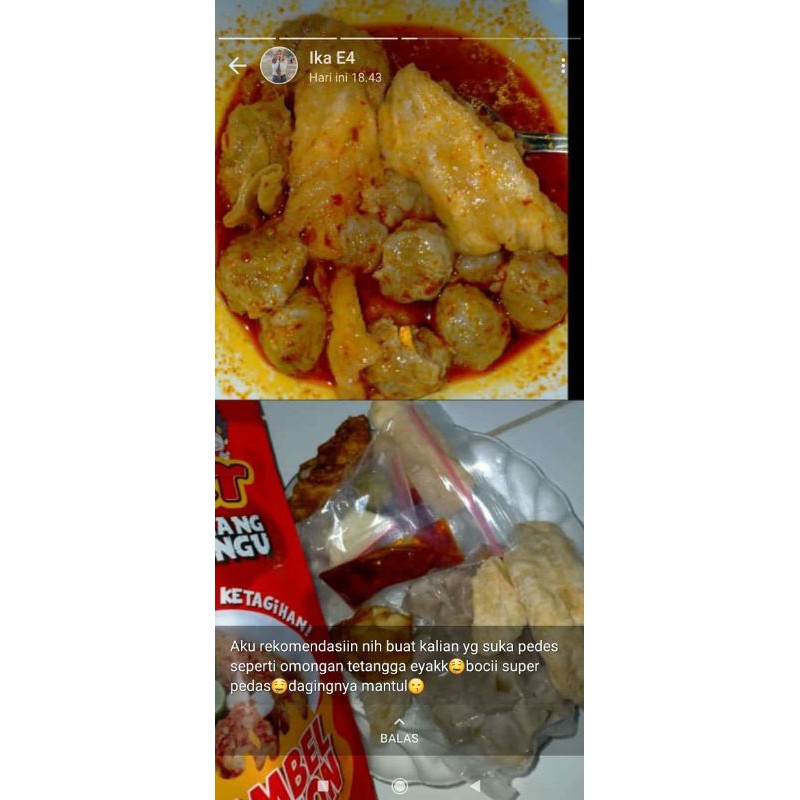
Task: Open the status overflow menu
Action: click(563, 66)
